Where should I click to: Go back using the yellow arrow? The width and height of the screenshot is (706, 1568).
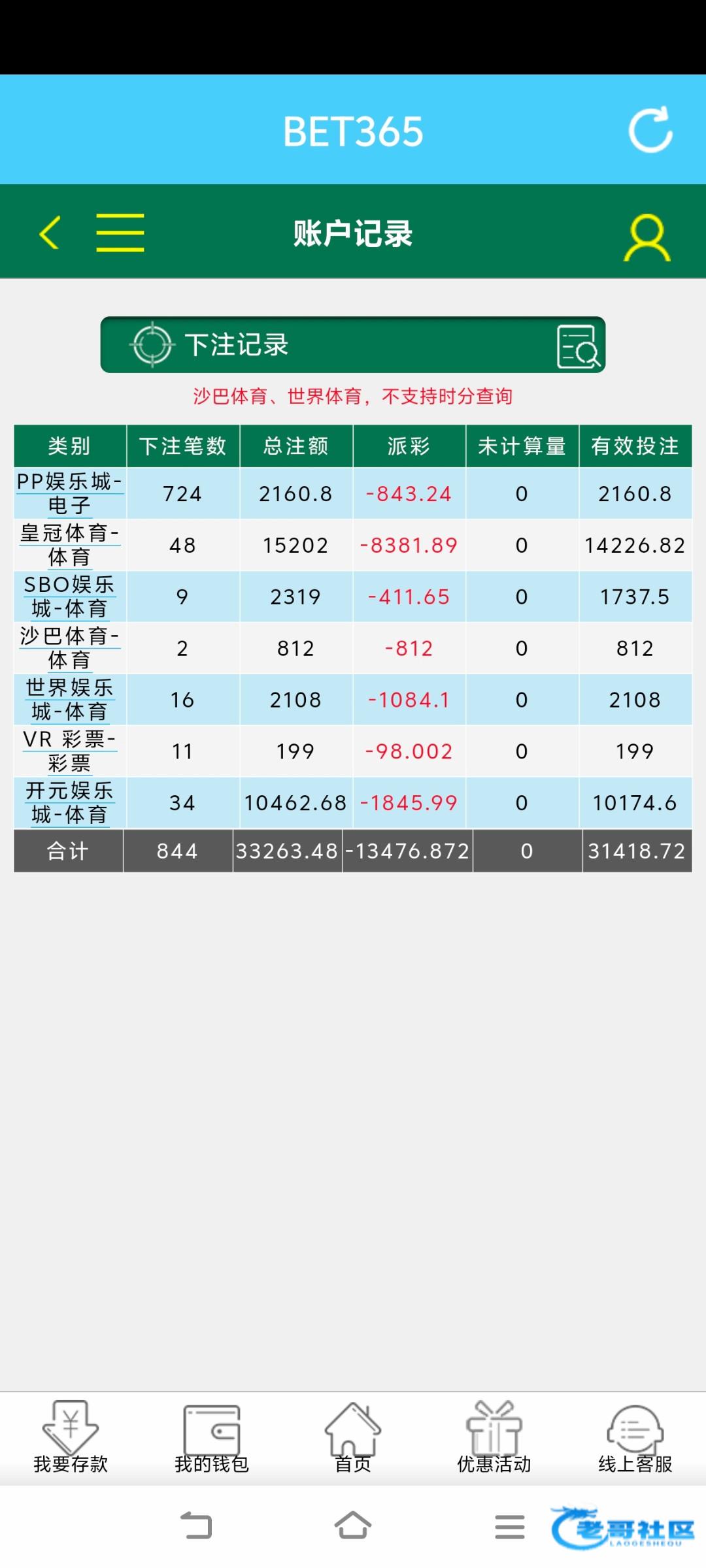(50, 232)
